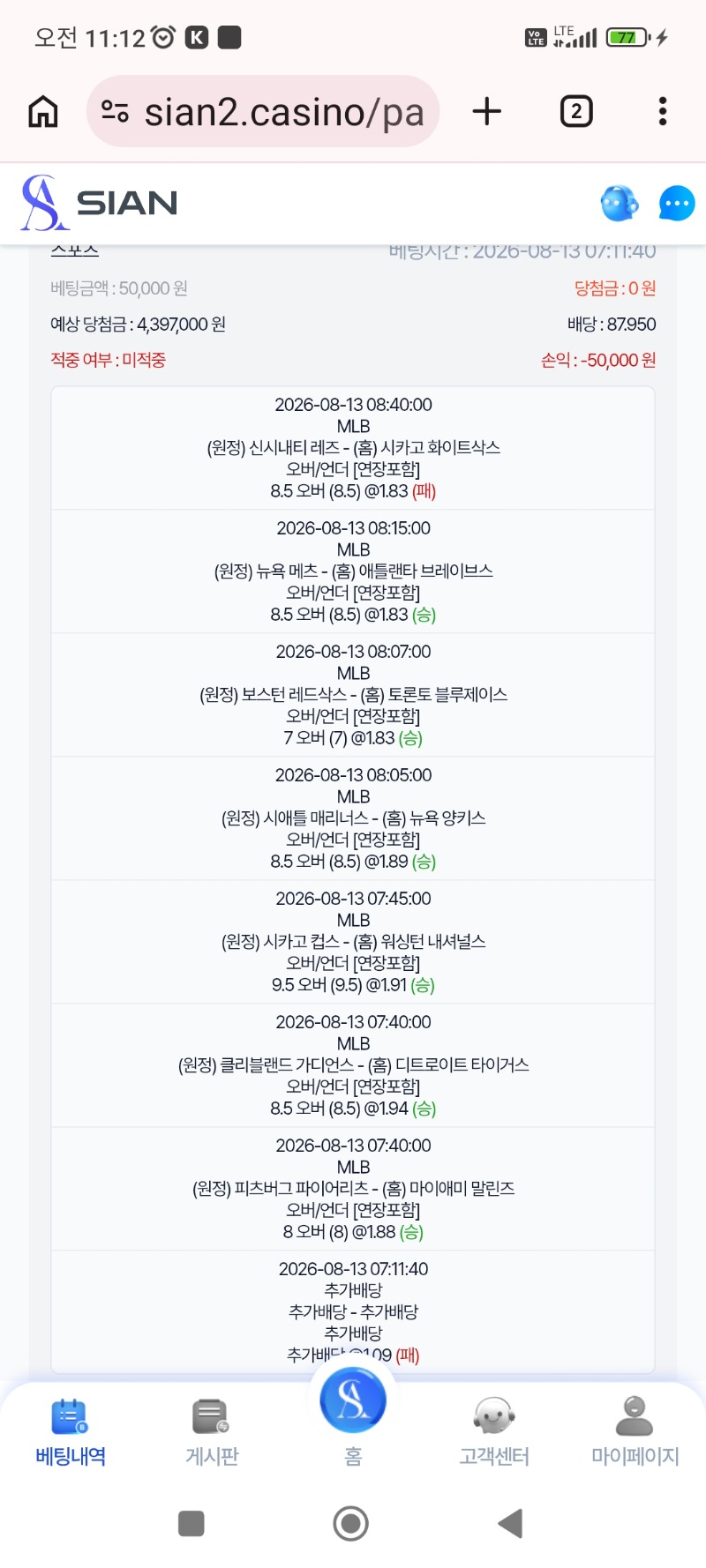Image resolution: width=706 pixels, height=1568 pixels.
Task: Tap the SIAN logo in the header
Action: 99,203
